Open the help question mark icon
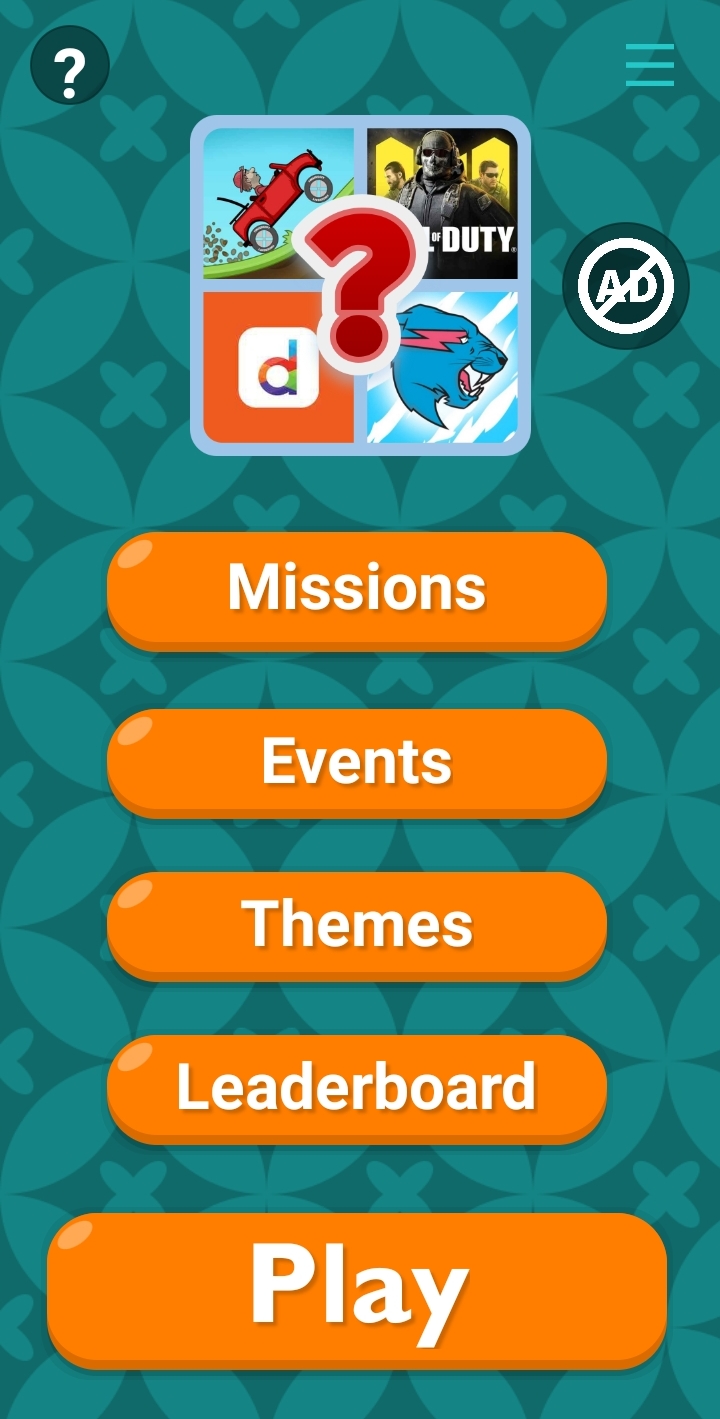 69,66
